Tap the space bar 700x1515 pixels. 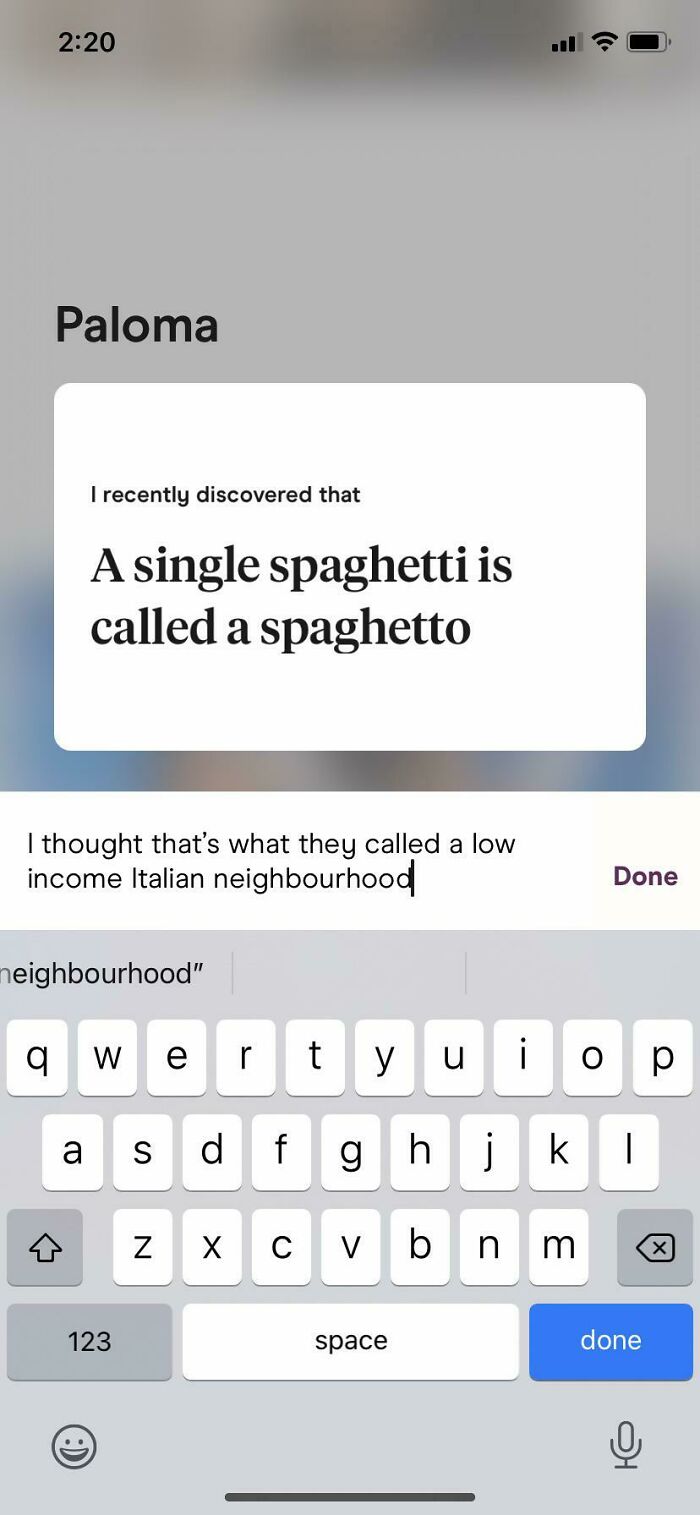[x=350, y=1341]
